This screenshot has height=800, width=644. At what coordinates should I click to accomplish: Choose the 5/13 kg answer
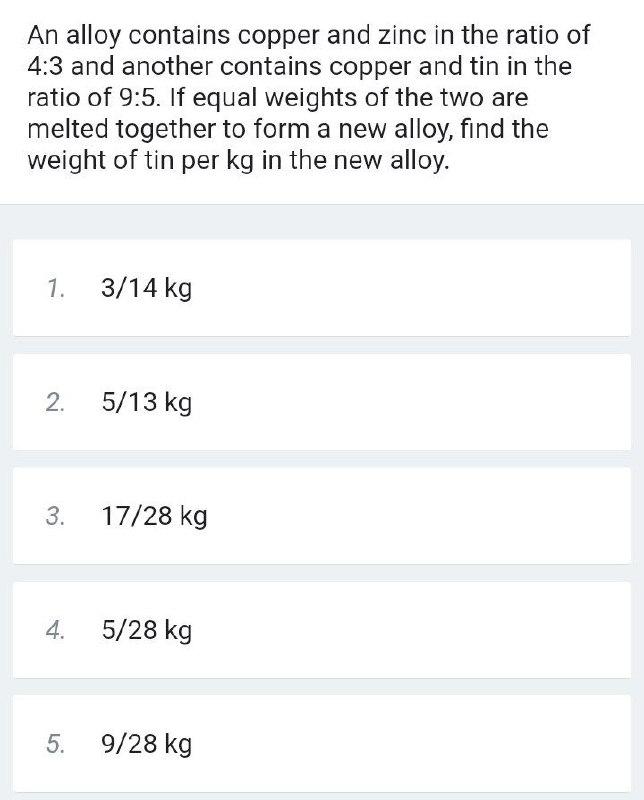click(146, 403)
